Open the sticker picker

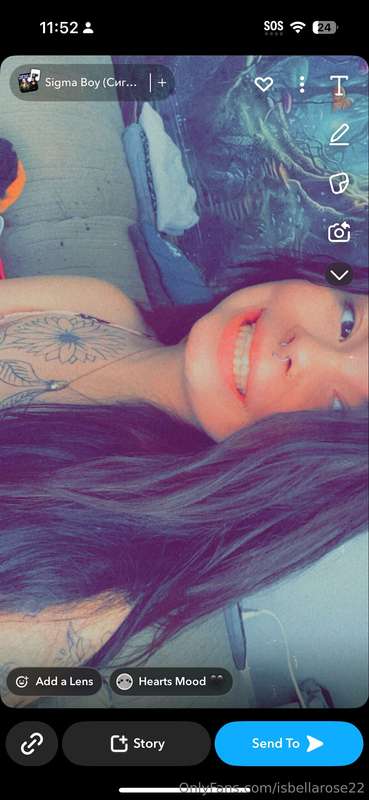(x=339, y=183)
